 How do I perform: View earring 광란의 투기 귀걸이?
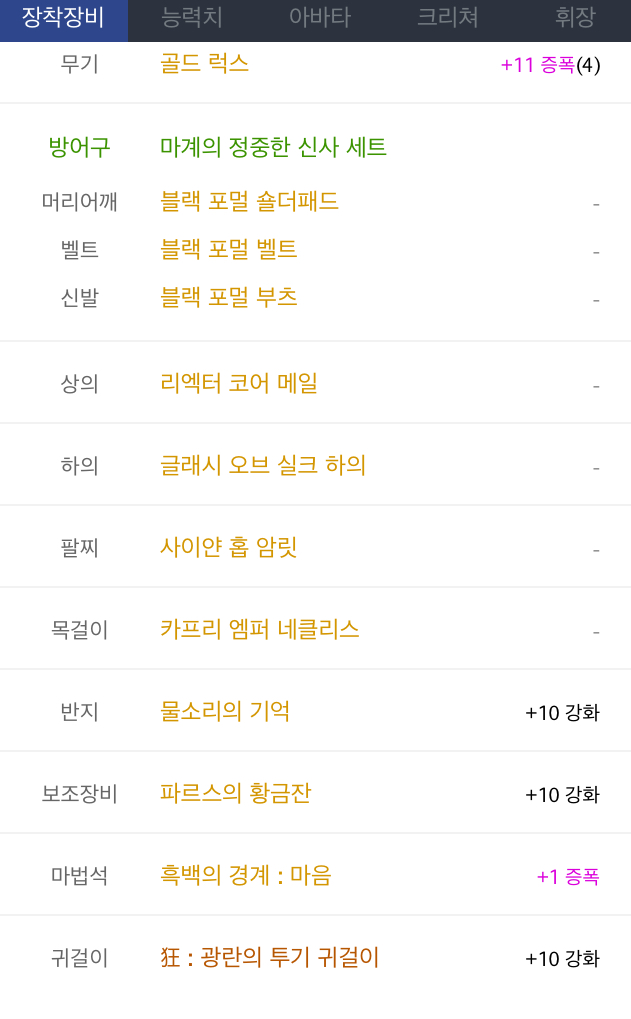pyautogui.click(x=270, y=957)
